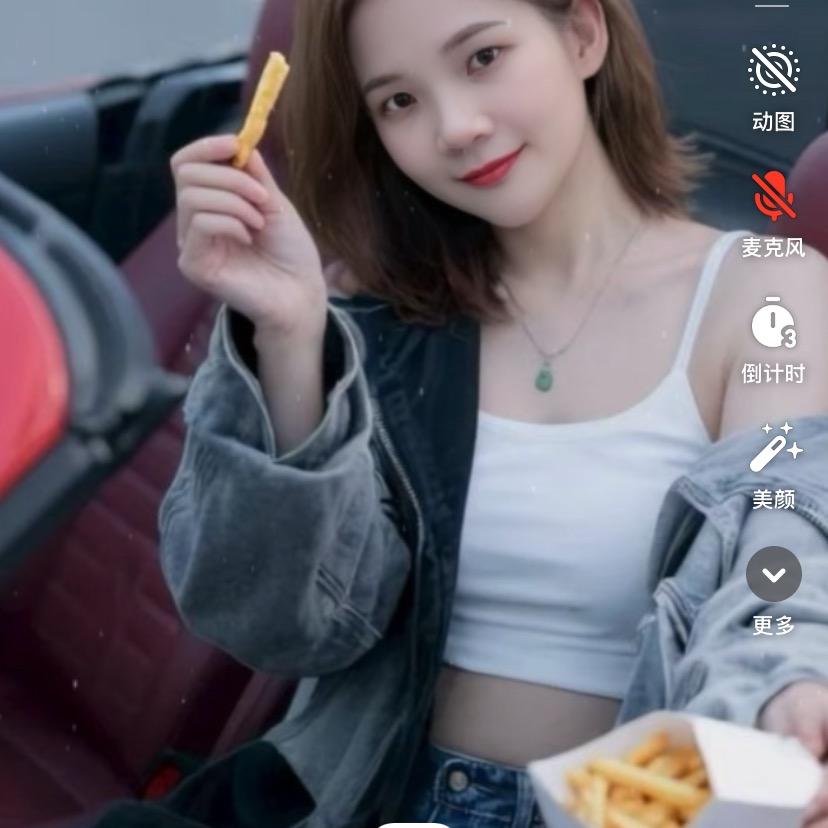Unmute the 麦克风 microphone
Viewport: 828px width, 828px height.
(773, 196)
